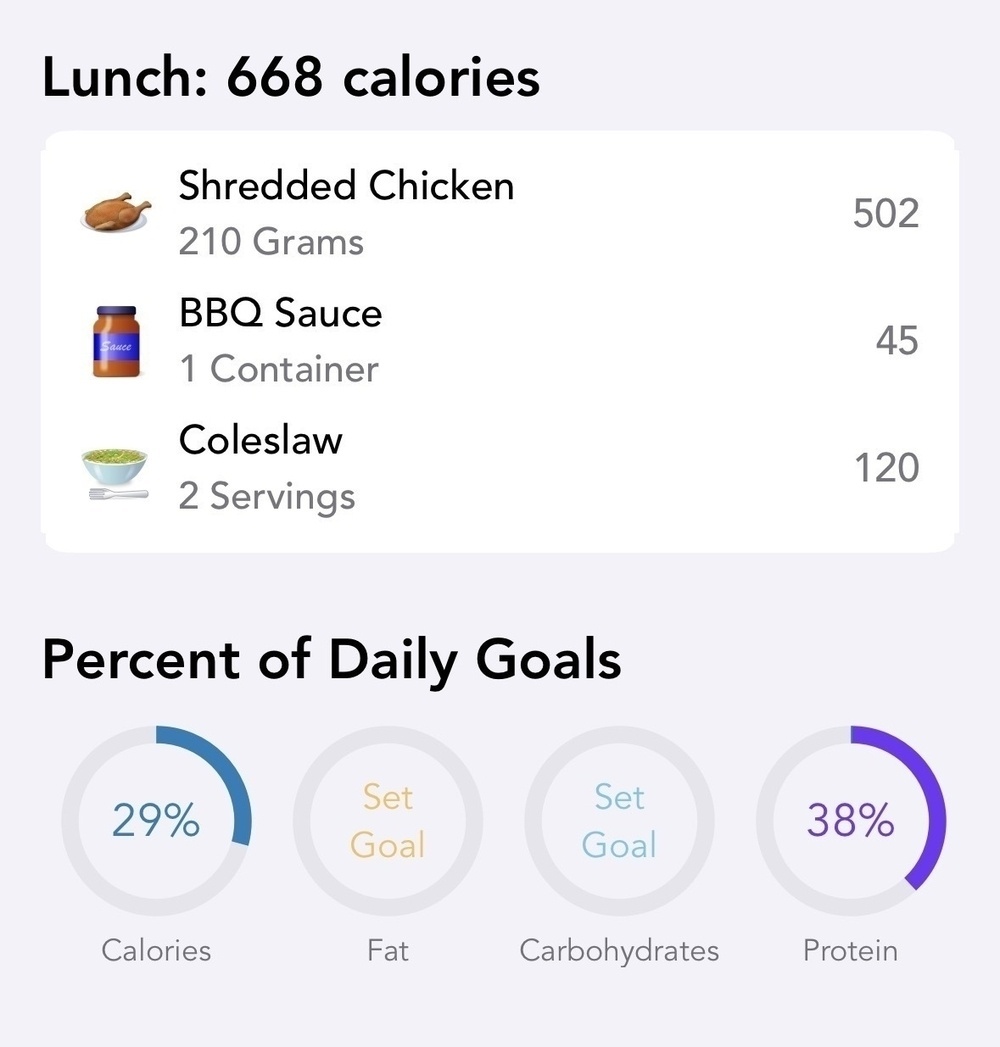Screen dimensions: 1000x1047
Task: Set a goal for Fat
Action: [387, 821]
